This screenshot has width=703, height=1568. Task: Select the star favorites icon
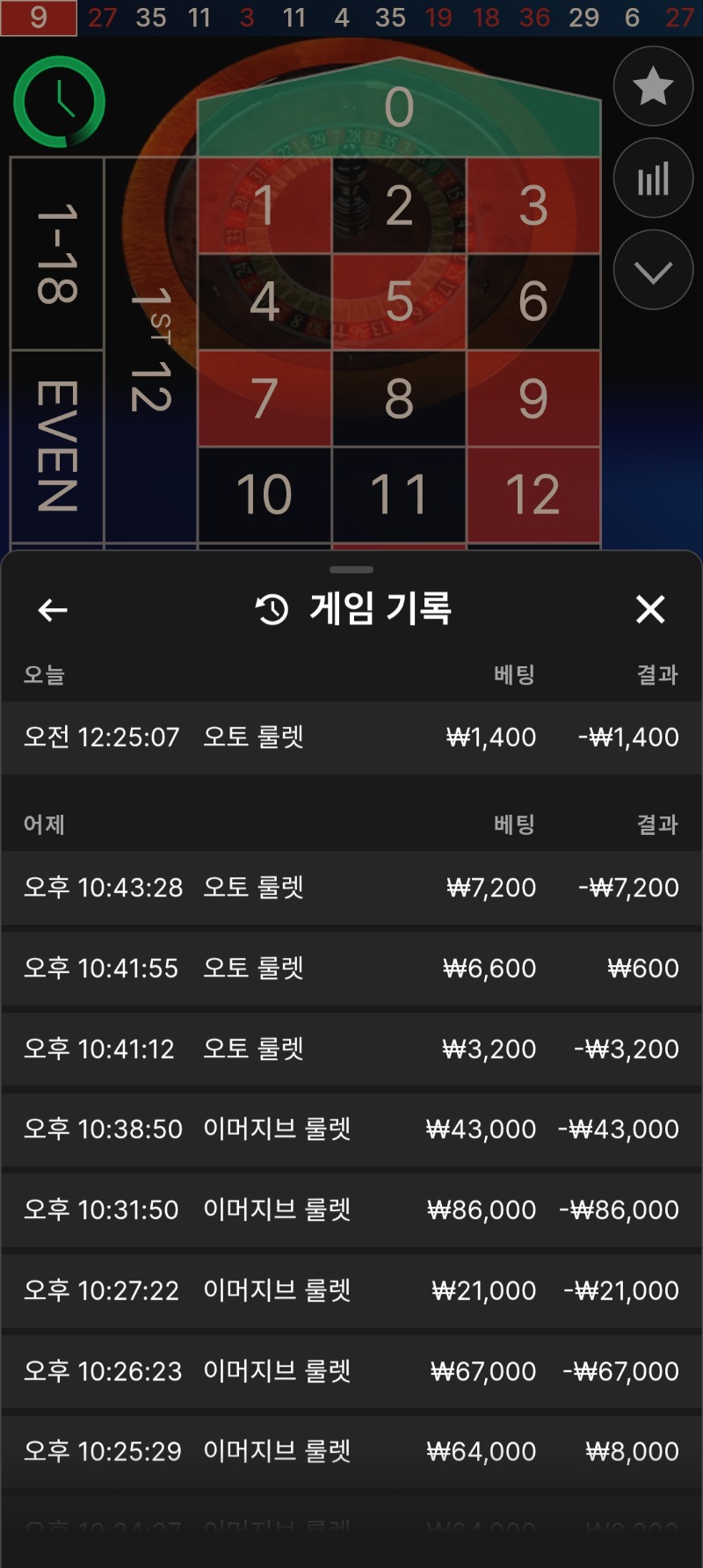pos(653,85)
